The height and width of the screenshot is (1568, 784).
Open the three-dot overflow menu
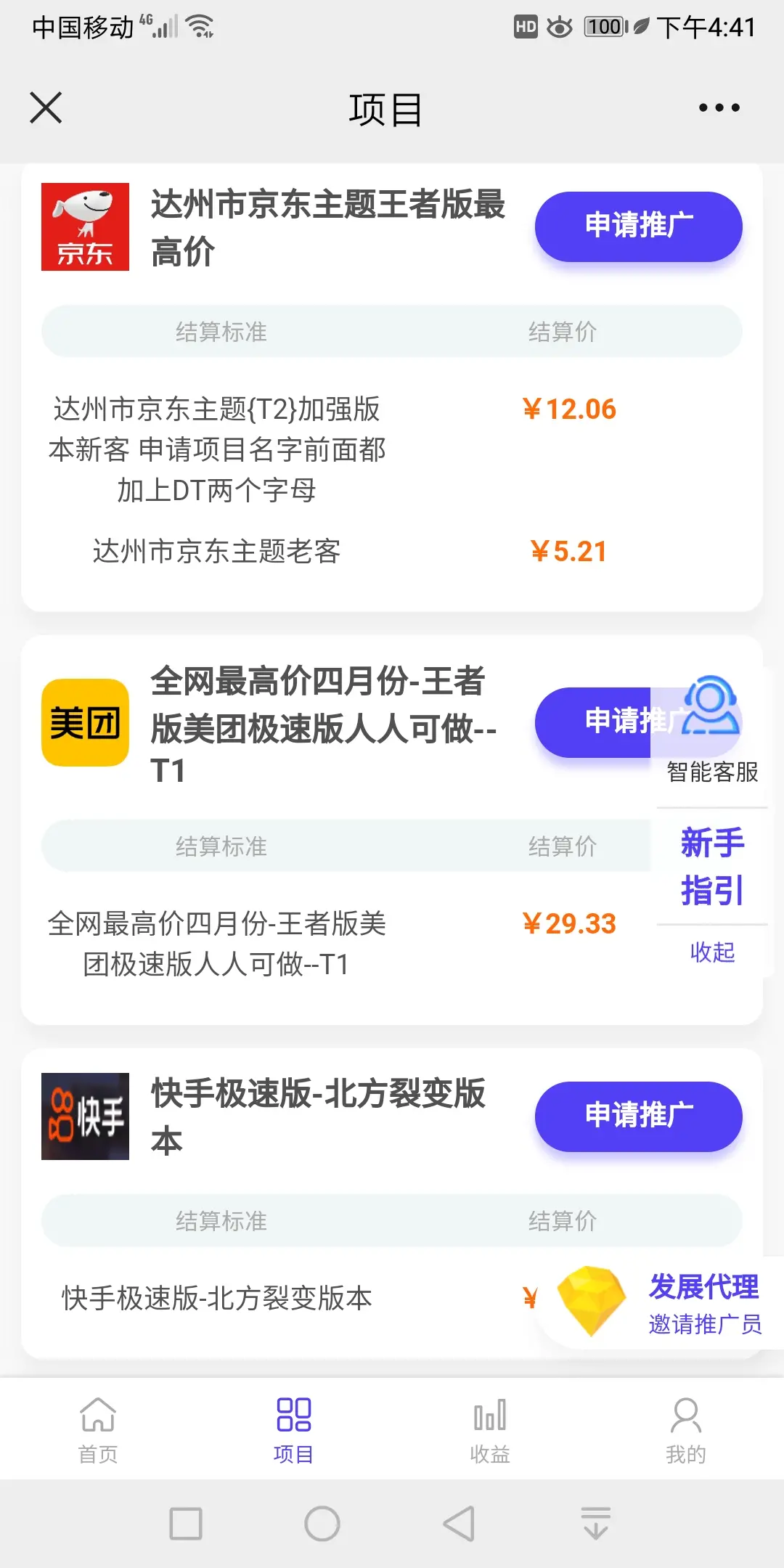click(x=719, y=107)
